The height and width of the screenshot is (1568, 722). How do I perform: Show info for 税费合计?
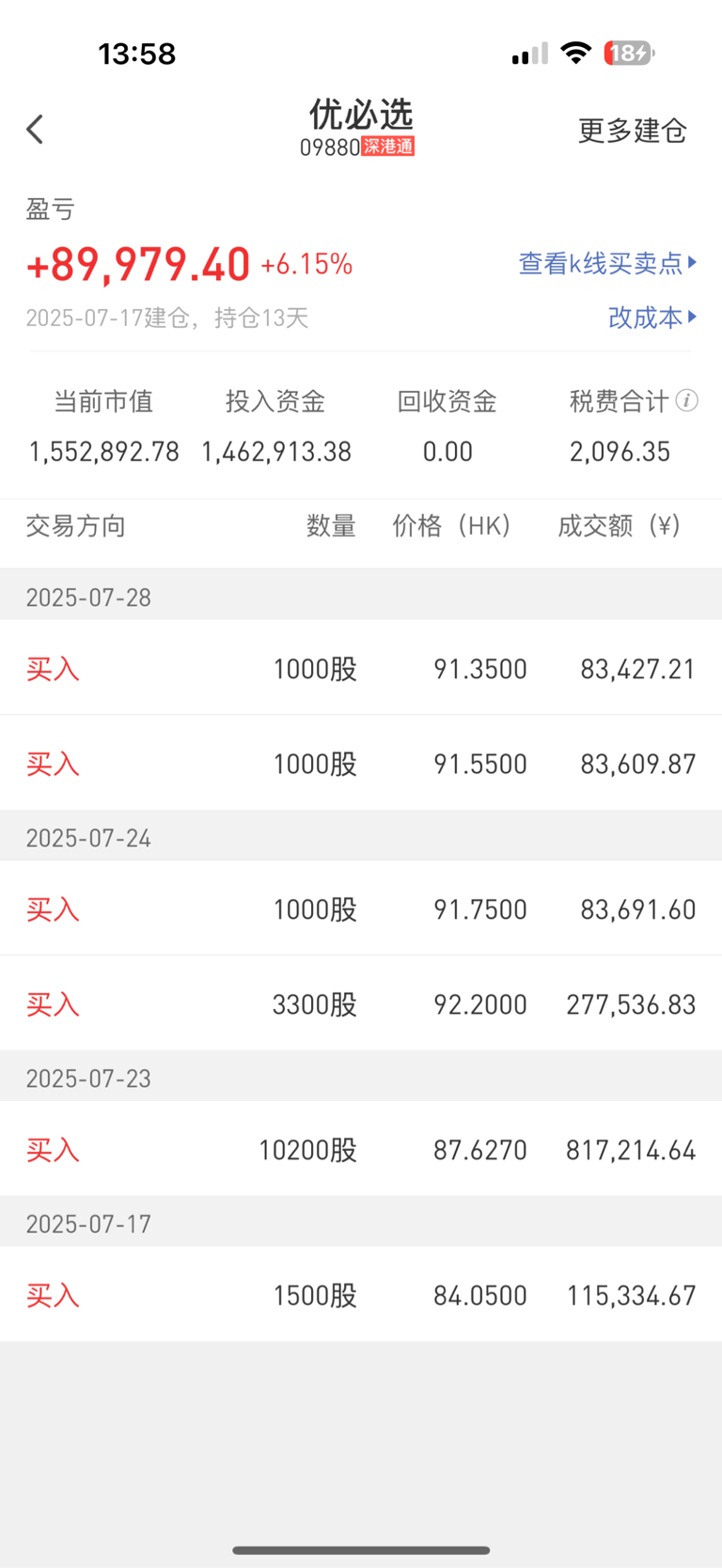[x=687, y=401]
